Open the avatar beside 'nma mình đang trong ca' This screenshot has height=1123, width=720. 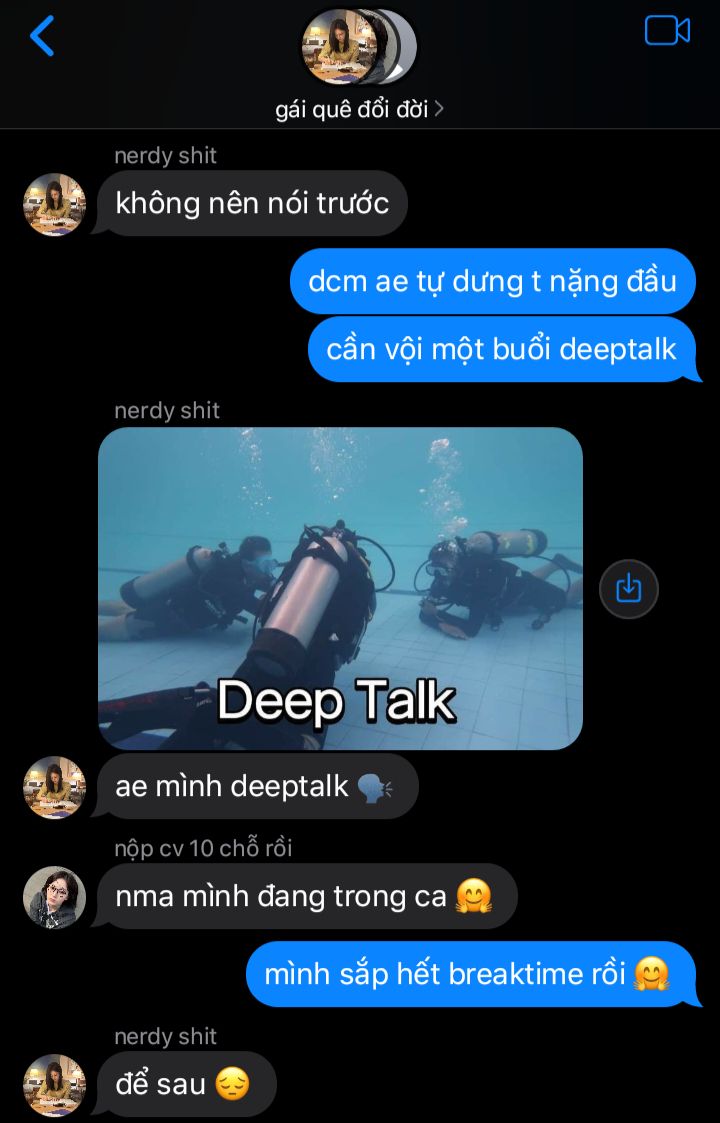(x=54, y=897)
